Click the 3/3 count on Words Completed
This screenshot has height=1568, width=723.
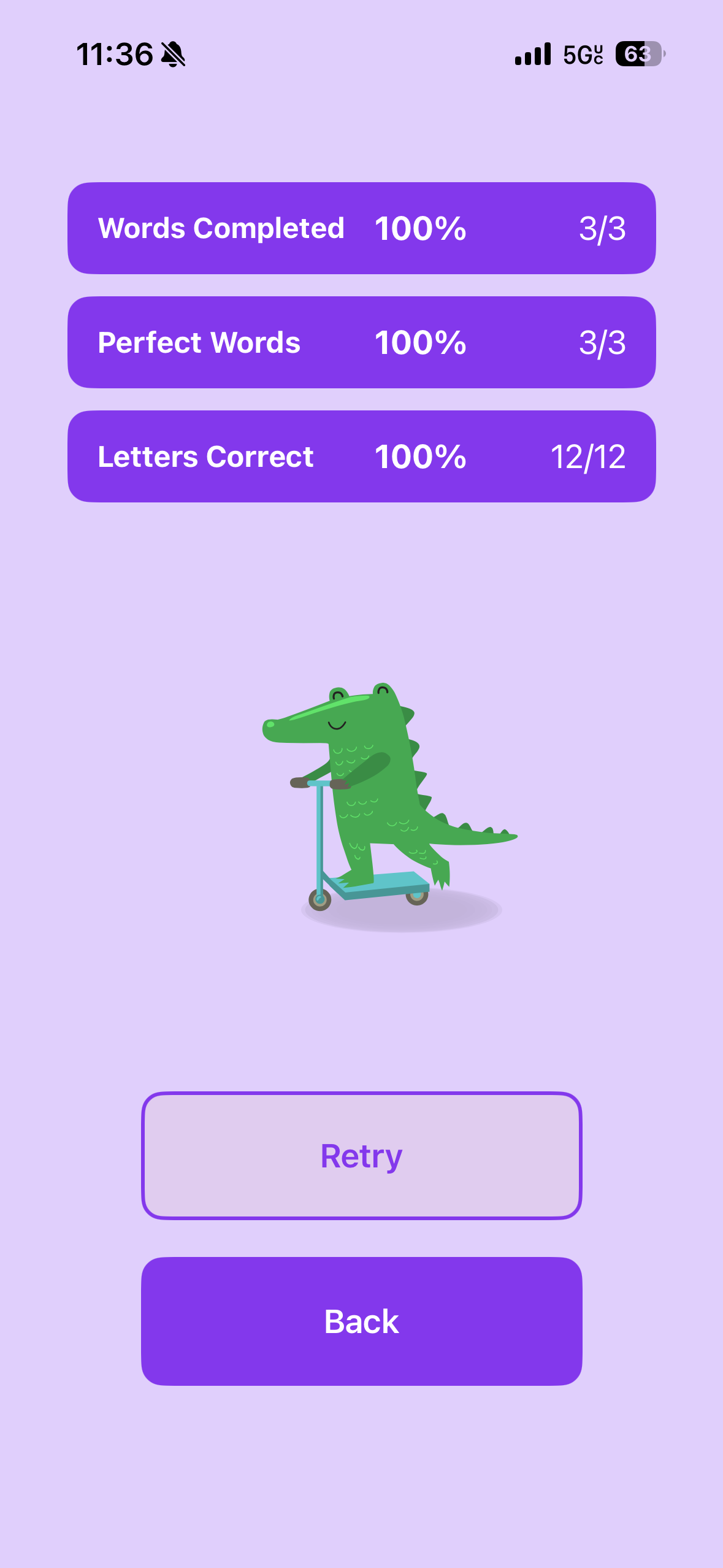(x=603, y=228)
